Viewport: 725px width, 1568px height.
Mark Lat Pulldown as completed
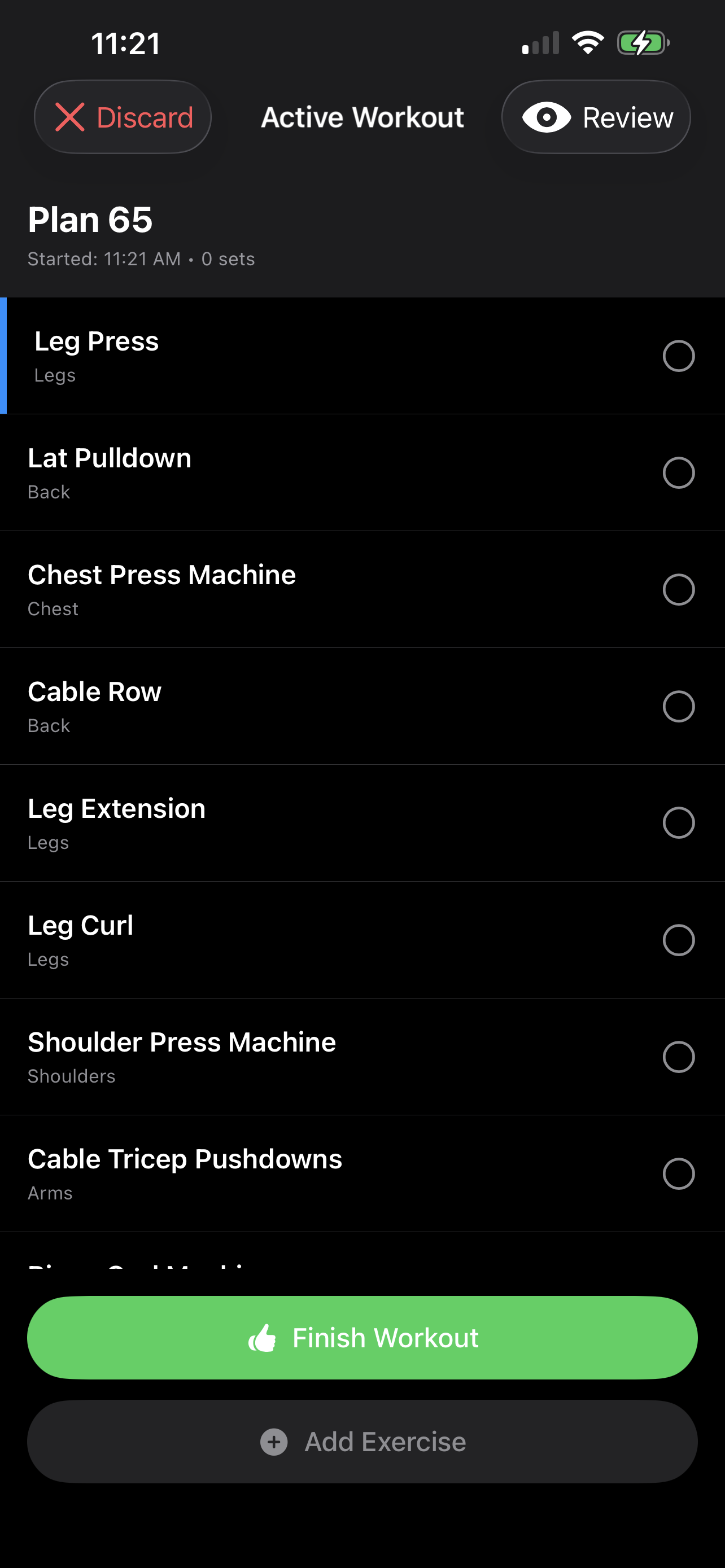(x=680, y=473)
